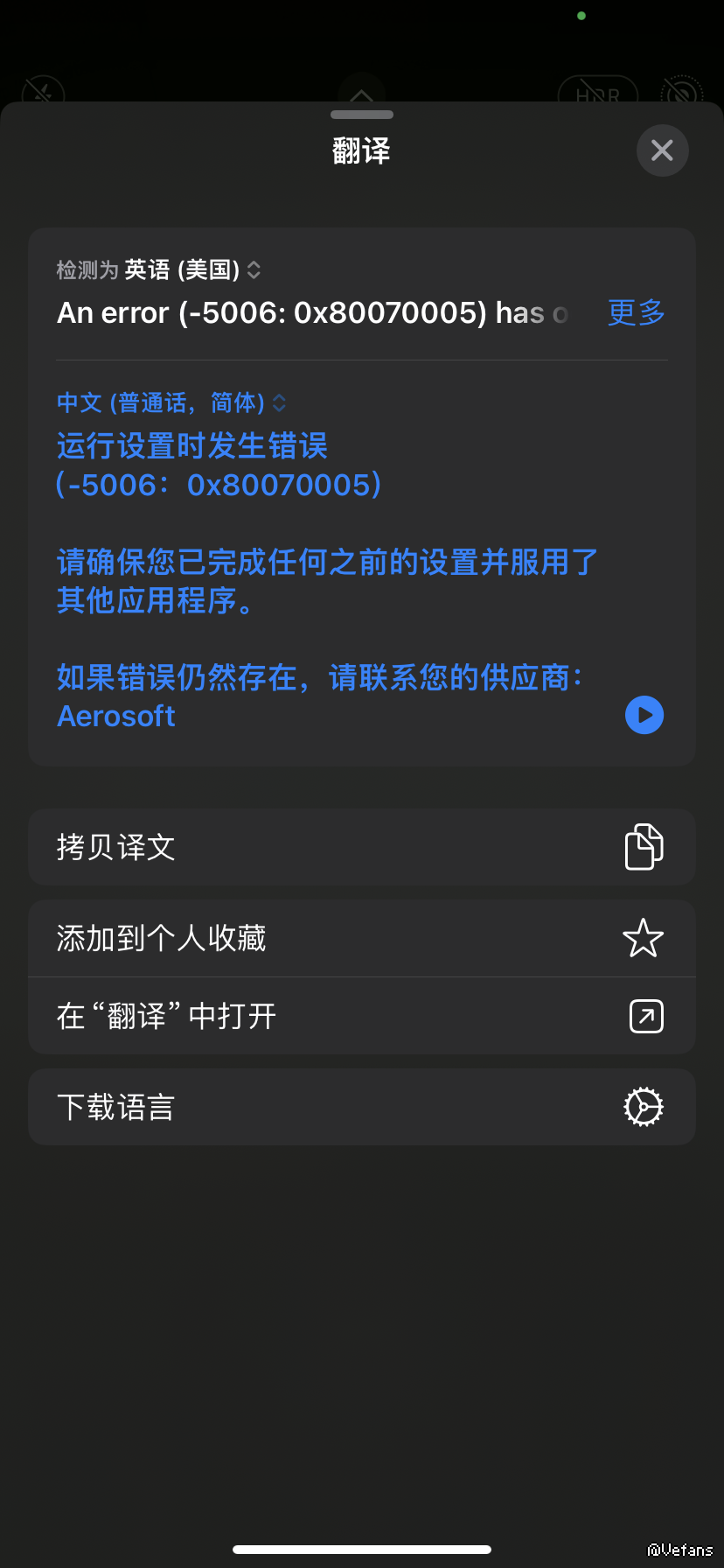Screen dimensions: 724x1568
Task: Play the translated text aloud
Action: tap(644, 715)
